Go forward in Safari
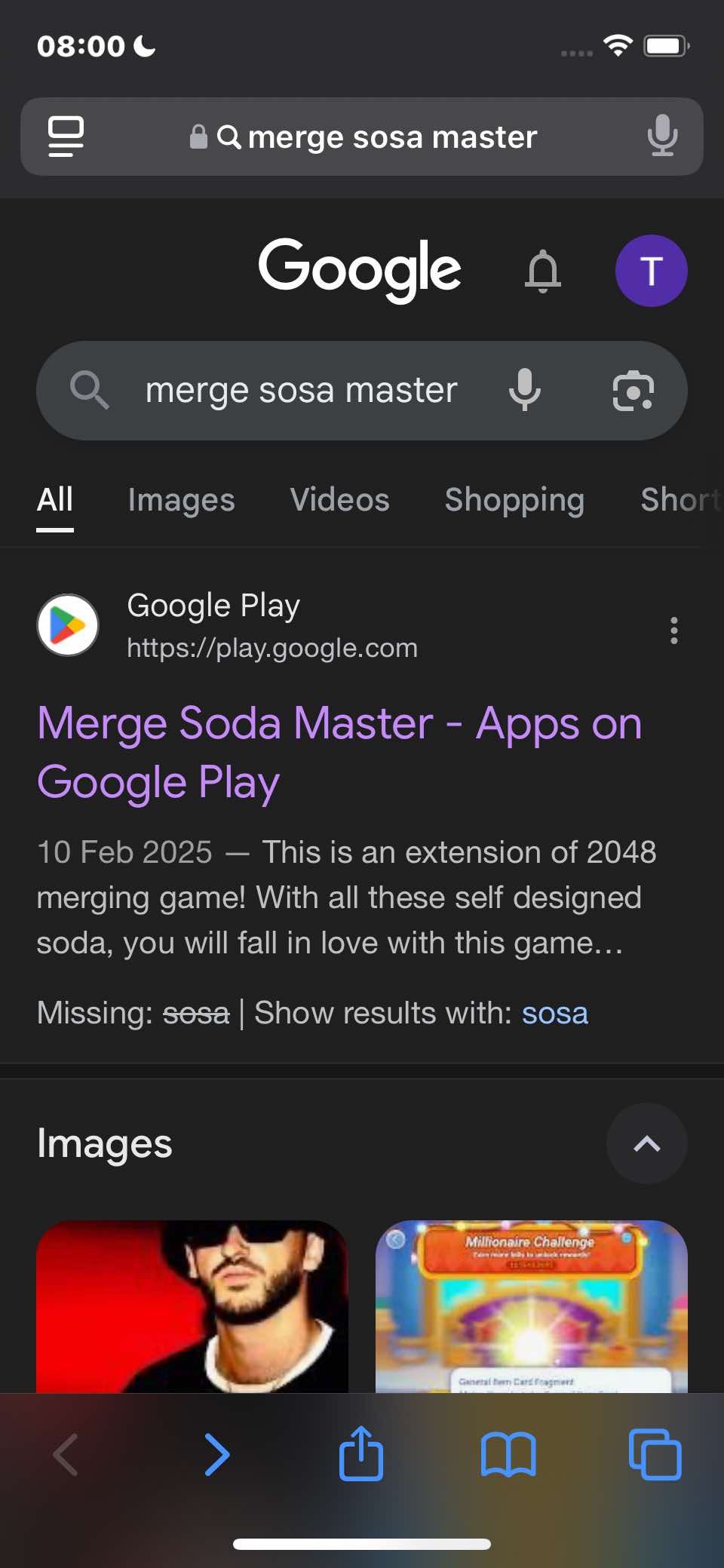Viewport: 724px width, 1568px height. pyautogui.click(x=217, y=1455)
